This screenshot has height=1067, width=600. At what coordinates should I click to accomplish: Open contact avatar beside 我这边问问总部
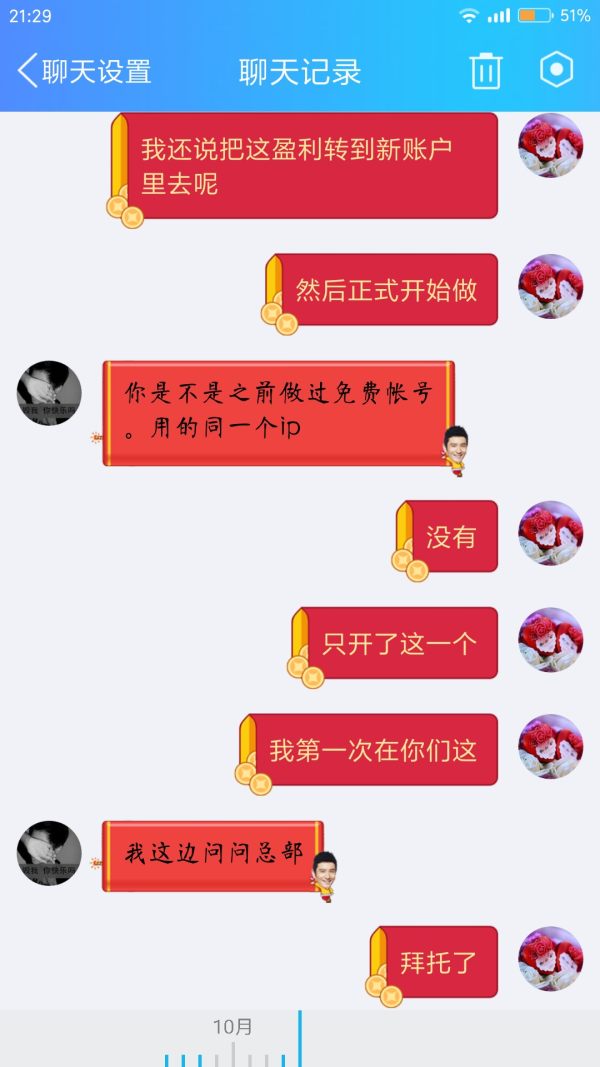pos(49,853)
